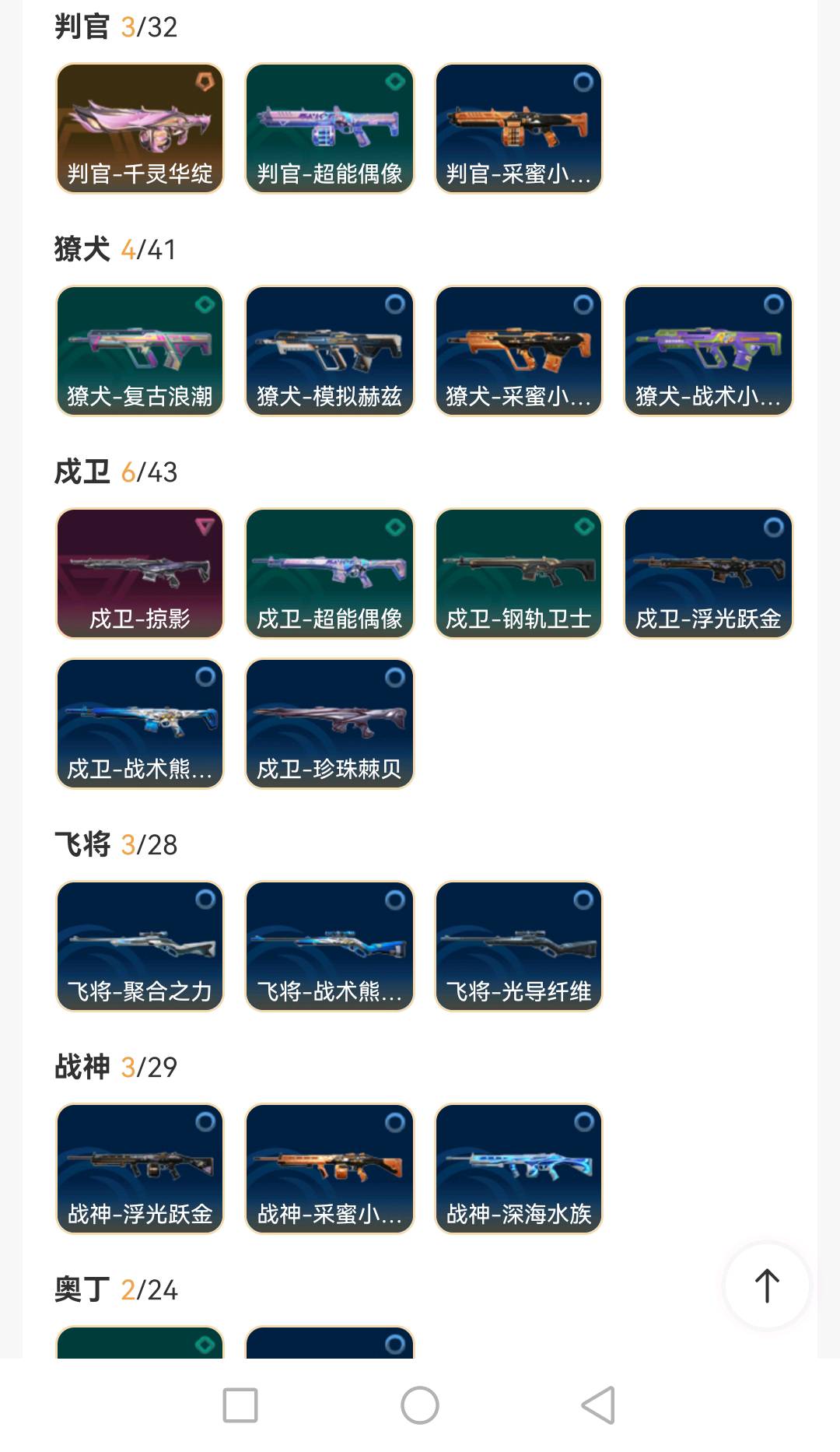The image size is (840, 1452).
Task: Open the 战神-深海水族 skin card
Action: click(519, 1169)
